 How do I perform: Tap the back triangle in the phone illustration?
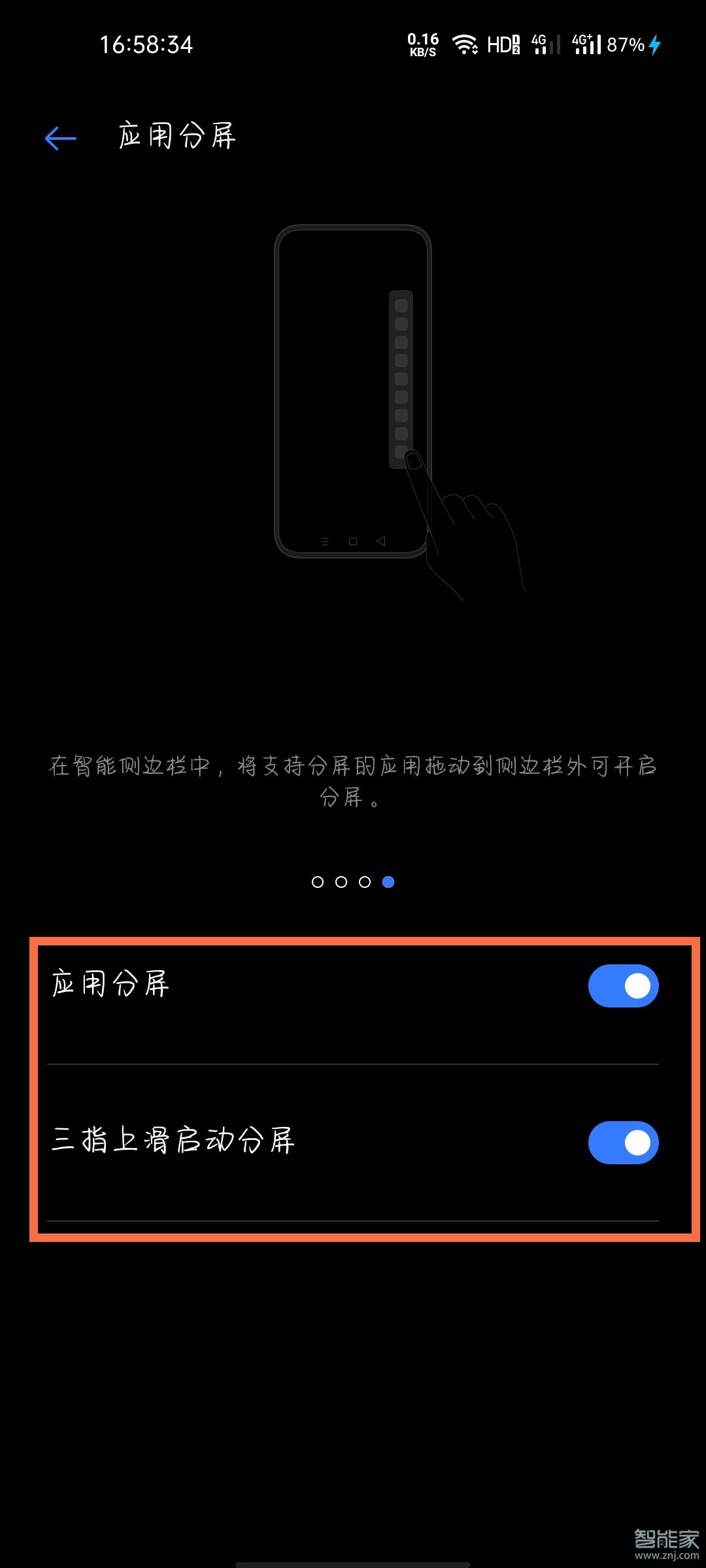pyautogui.click(x=382, y=540)
